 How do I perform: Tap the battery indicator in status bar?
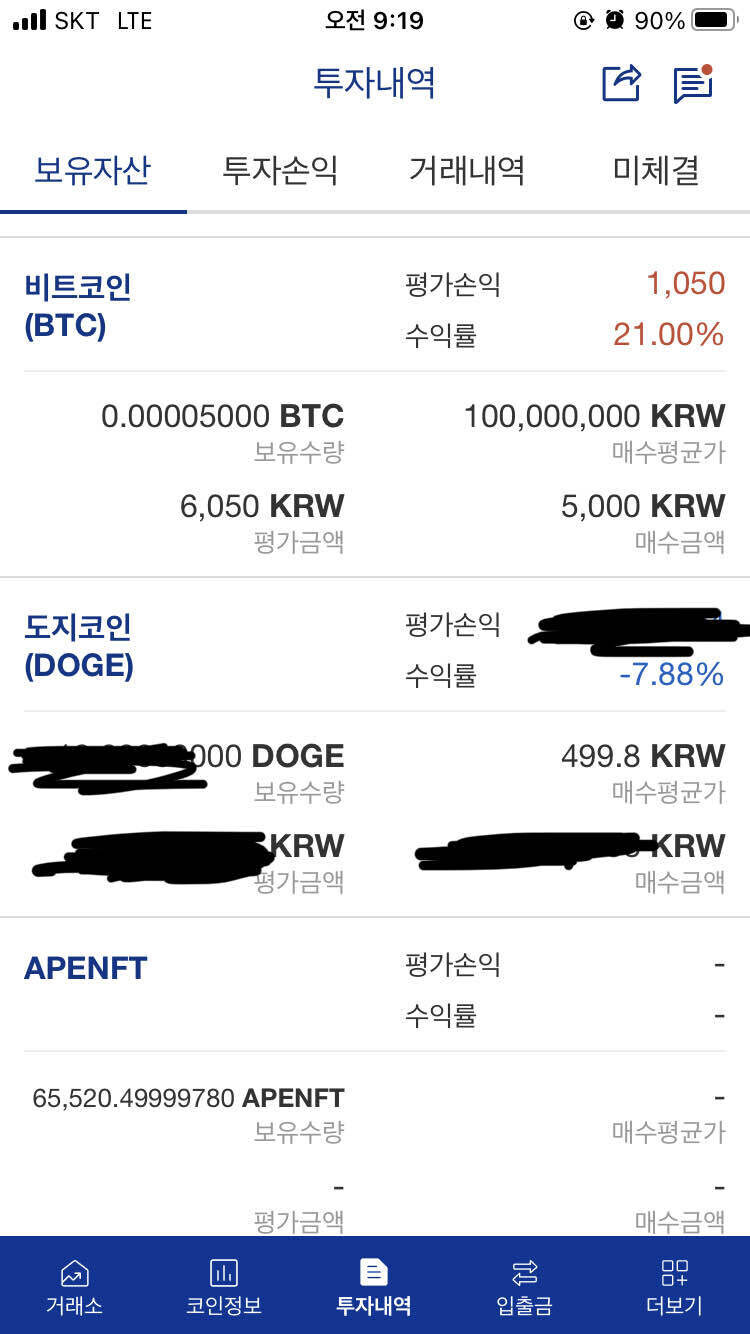(710, 20)
